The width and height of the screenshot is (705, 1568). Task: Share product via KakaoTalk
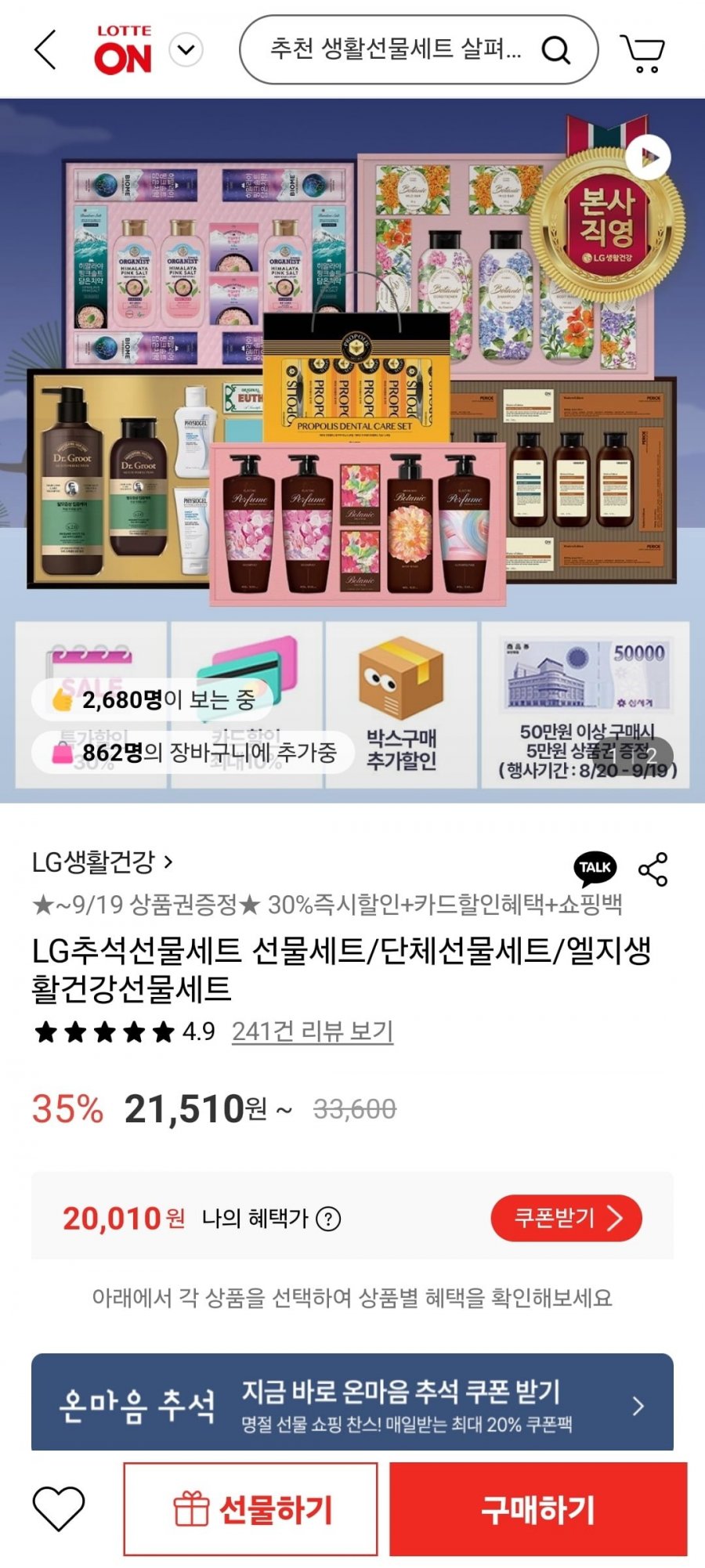595,868
